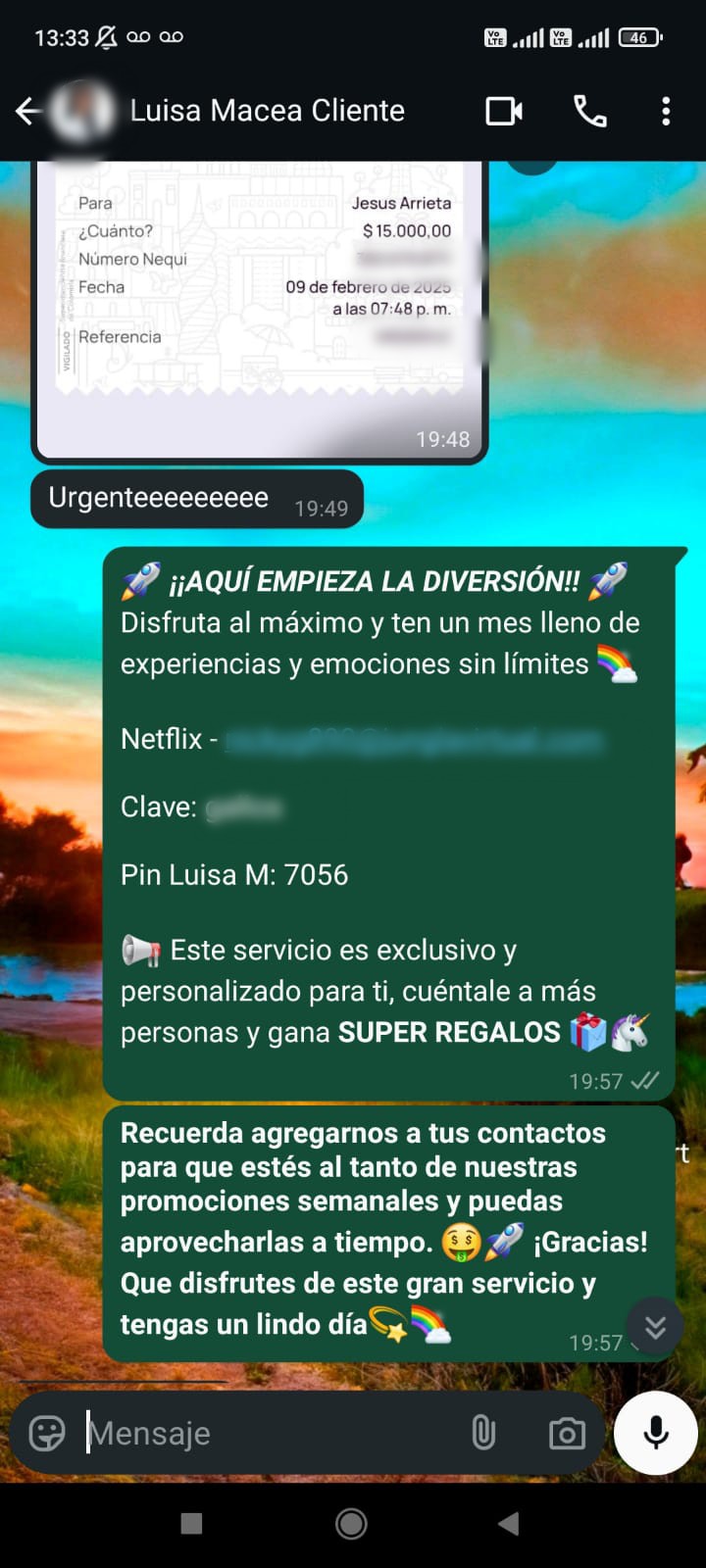The height and width of the screenshot is (1568, 706).
Task: Tap the system home button
Action: [x=351, y=1523]
